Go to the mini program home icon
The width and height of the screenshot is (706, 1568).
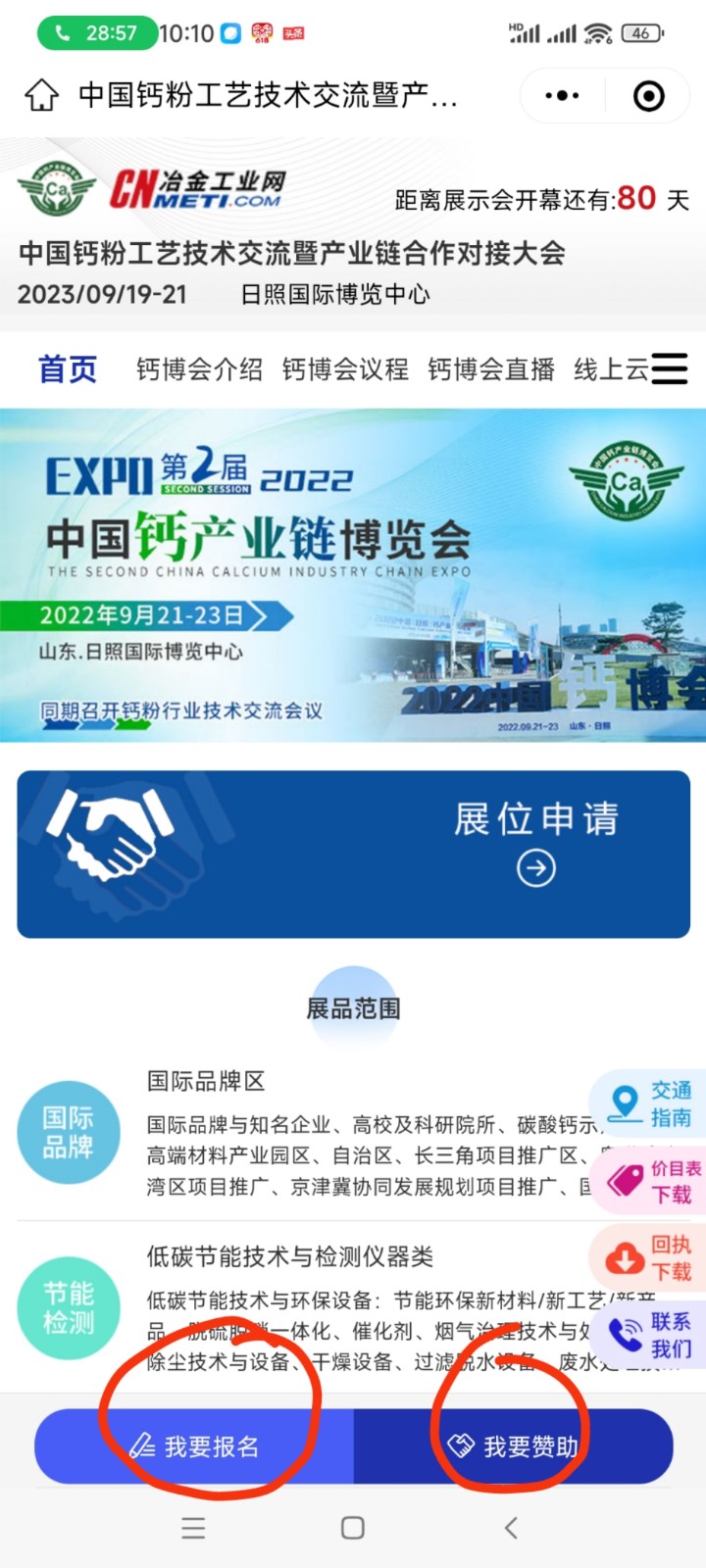[41, 96]
